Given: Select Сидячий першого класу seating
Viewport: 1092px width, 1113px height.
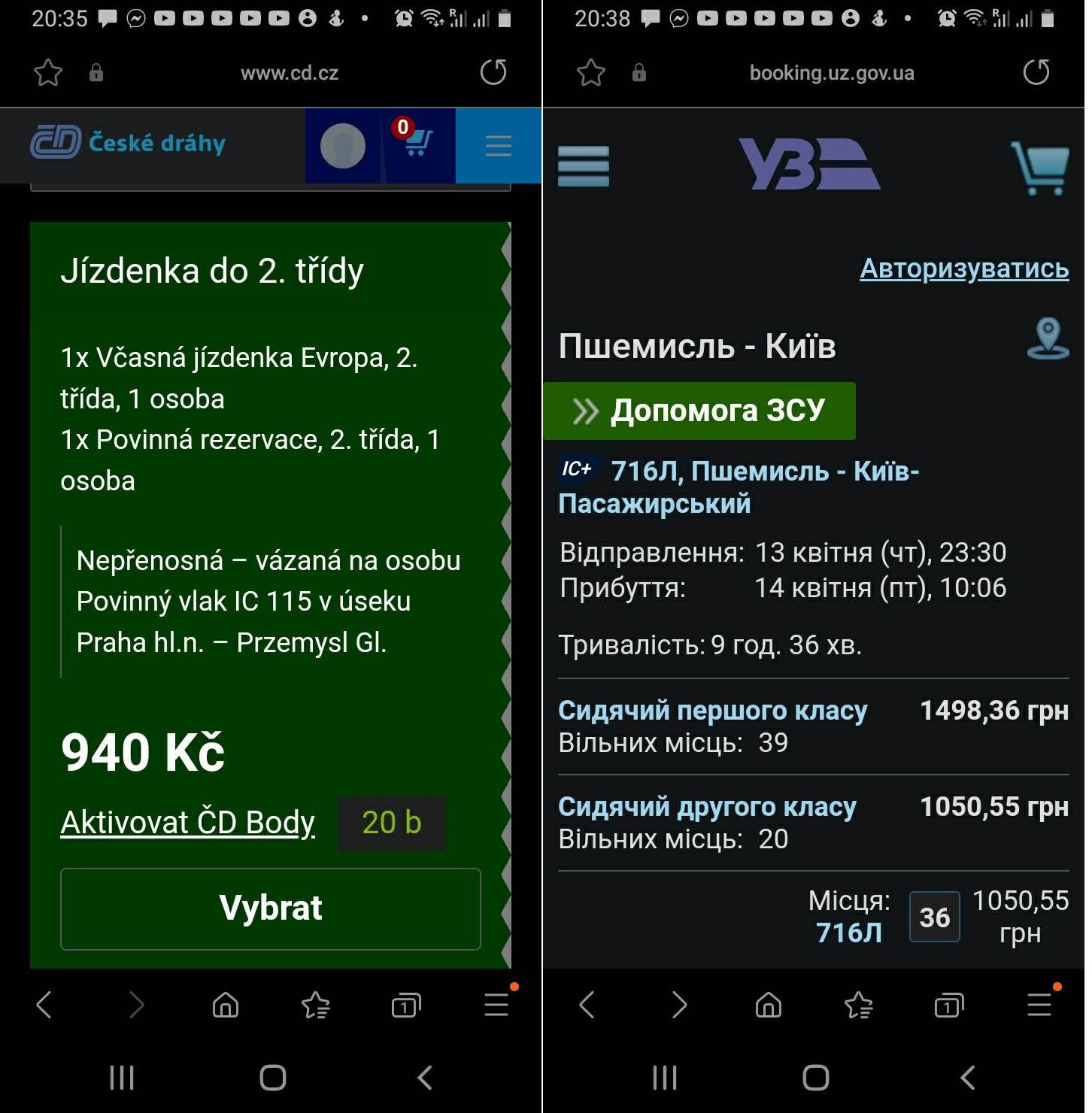Looking at the screenshot, I should [712, 710].
